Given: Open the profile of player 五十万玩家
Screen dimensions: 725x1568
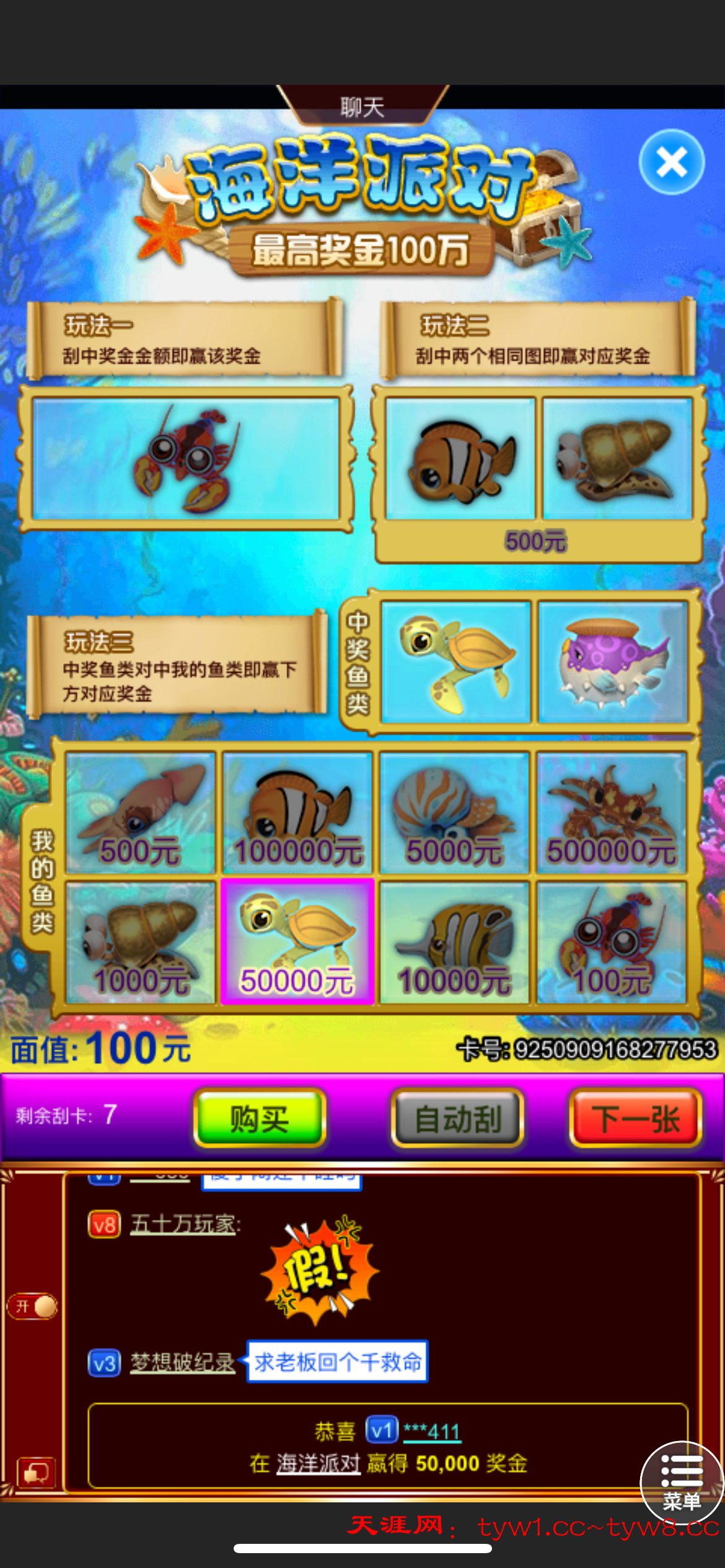Looking at the screenshot, I should 184,1224.
